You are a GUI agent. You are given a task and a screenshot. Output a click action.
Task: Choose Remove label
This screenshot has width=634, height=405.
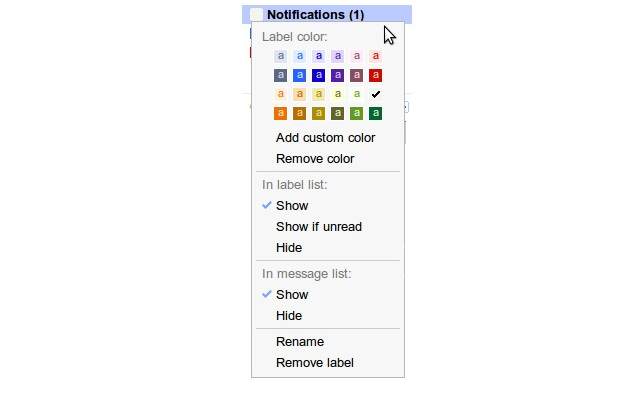315,363
